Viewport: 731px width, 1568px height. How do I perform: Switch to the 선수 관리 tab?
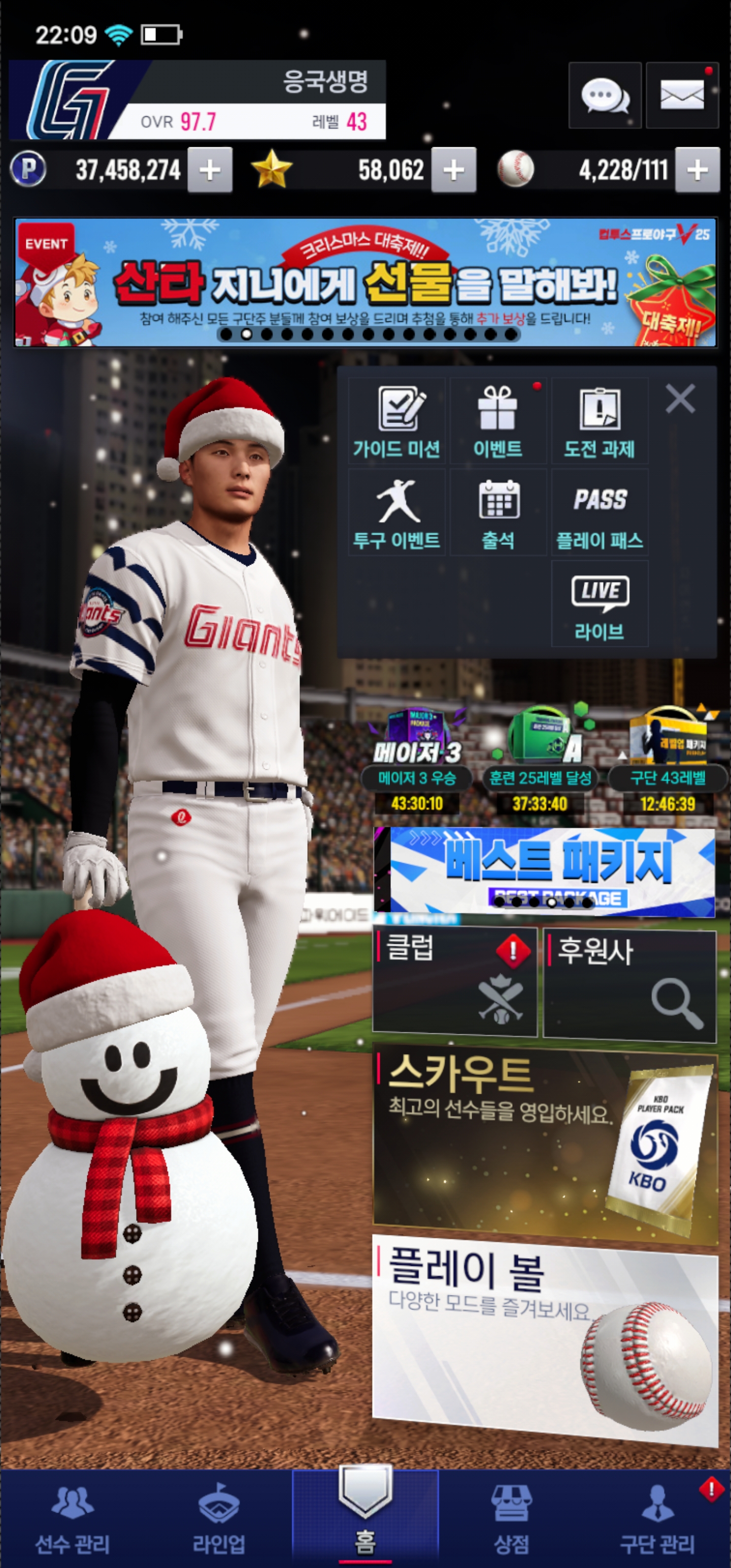point(73,1518)
